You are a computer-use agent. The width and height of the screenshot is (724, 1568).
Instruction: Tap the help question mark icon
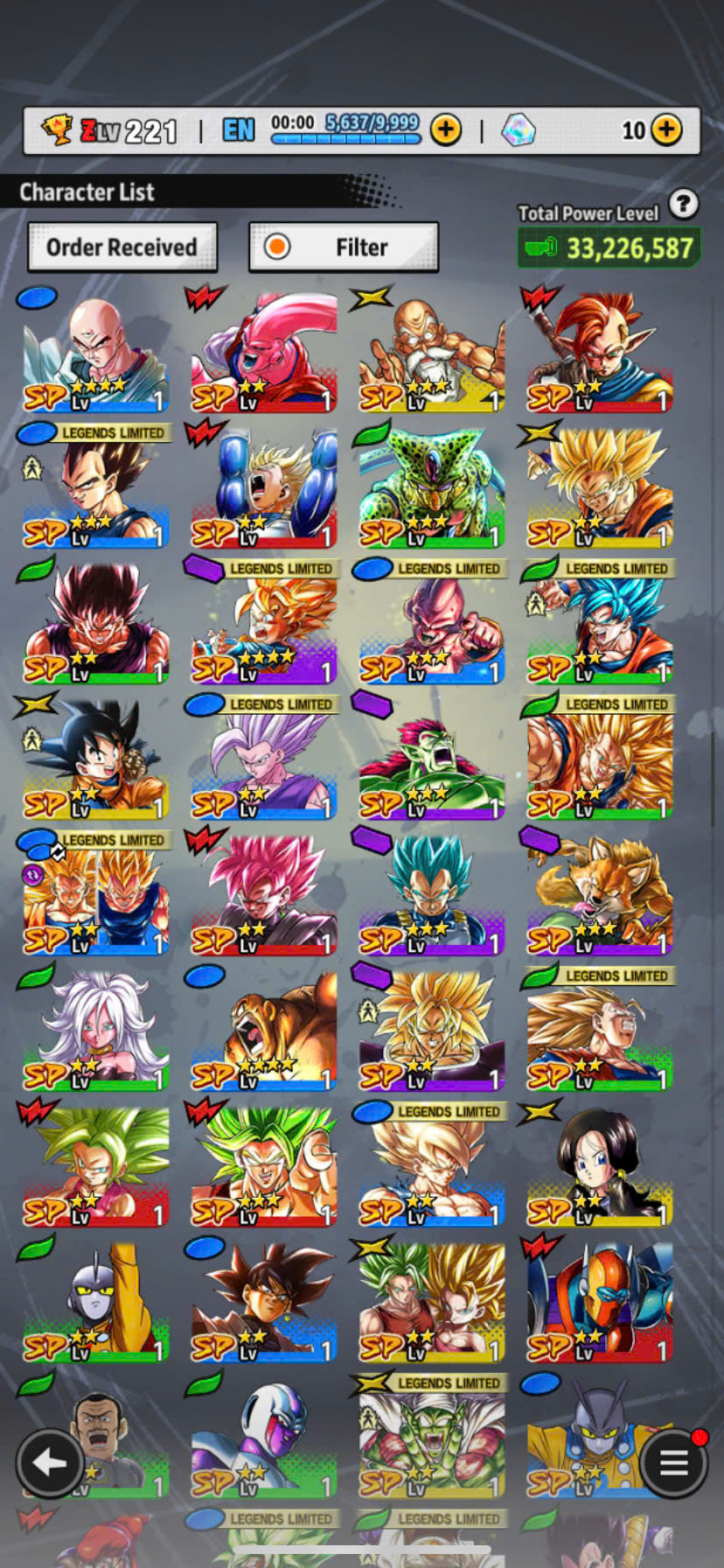pyautogui.click(x=684, y=205)
